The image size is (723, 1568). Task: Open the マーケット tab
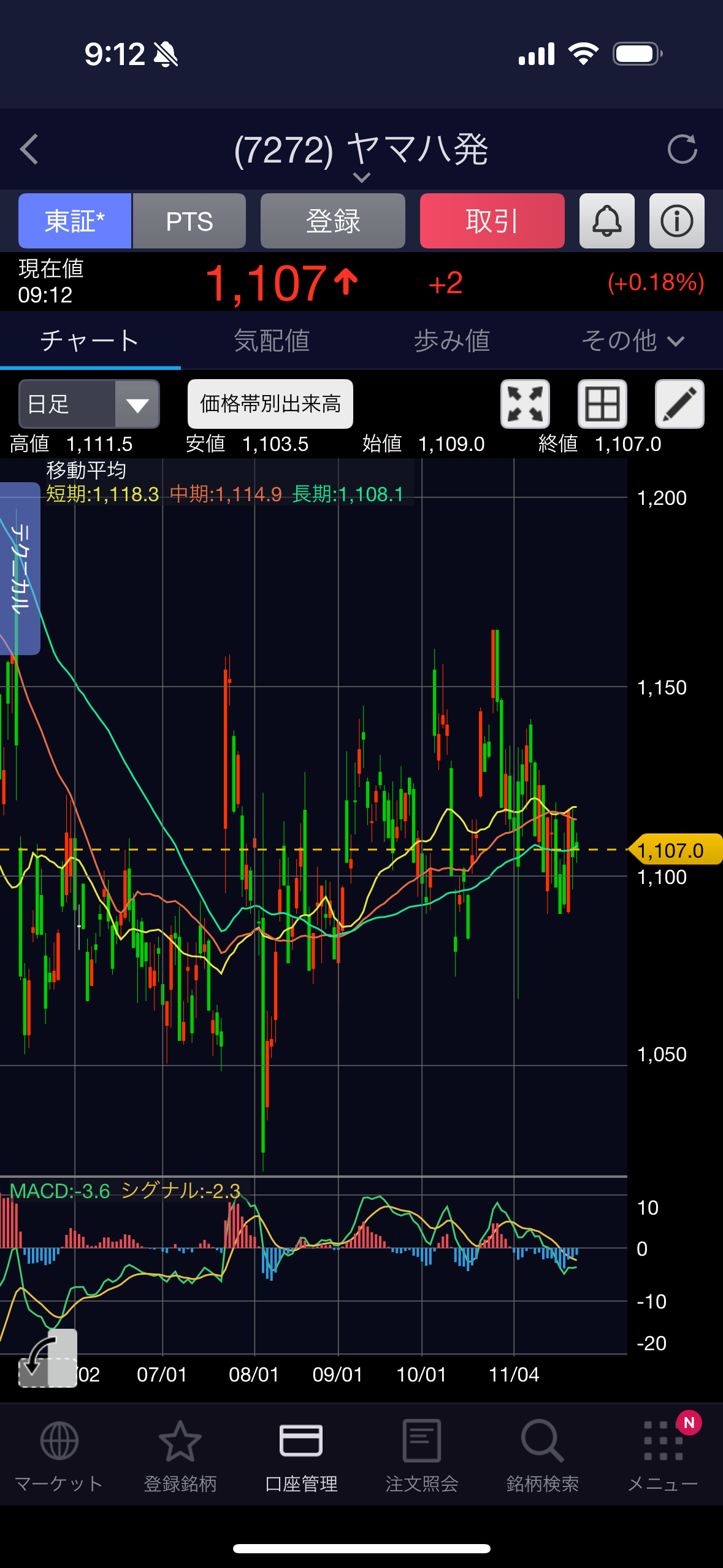pos(59,1456)
